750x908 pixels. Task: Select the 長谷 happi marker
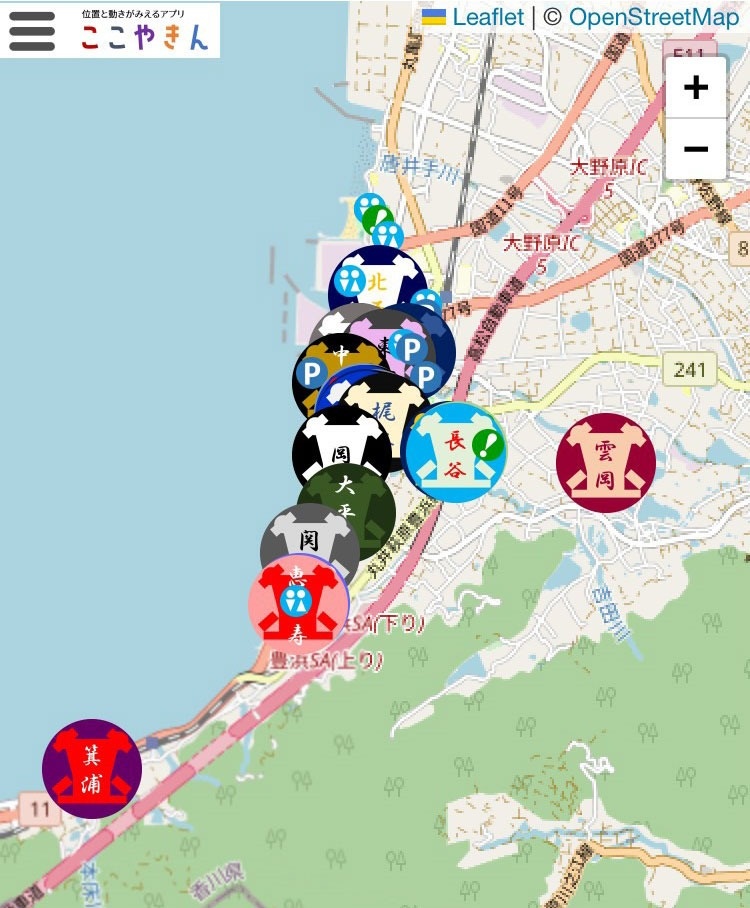click(457, 454)
